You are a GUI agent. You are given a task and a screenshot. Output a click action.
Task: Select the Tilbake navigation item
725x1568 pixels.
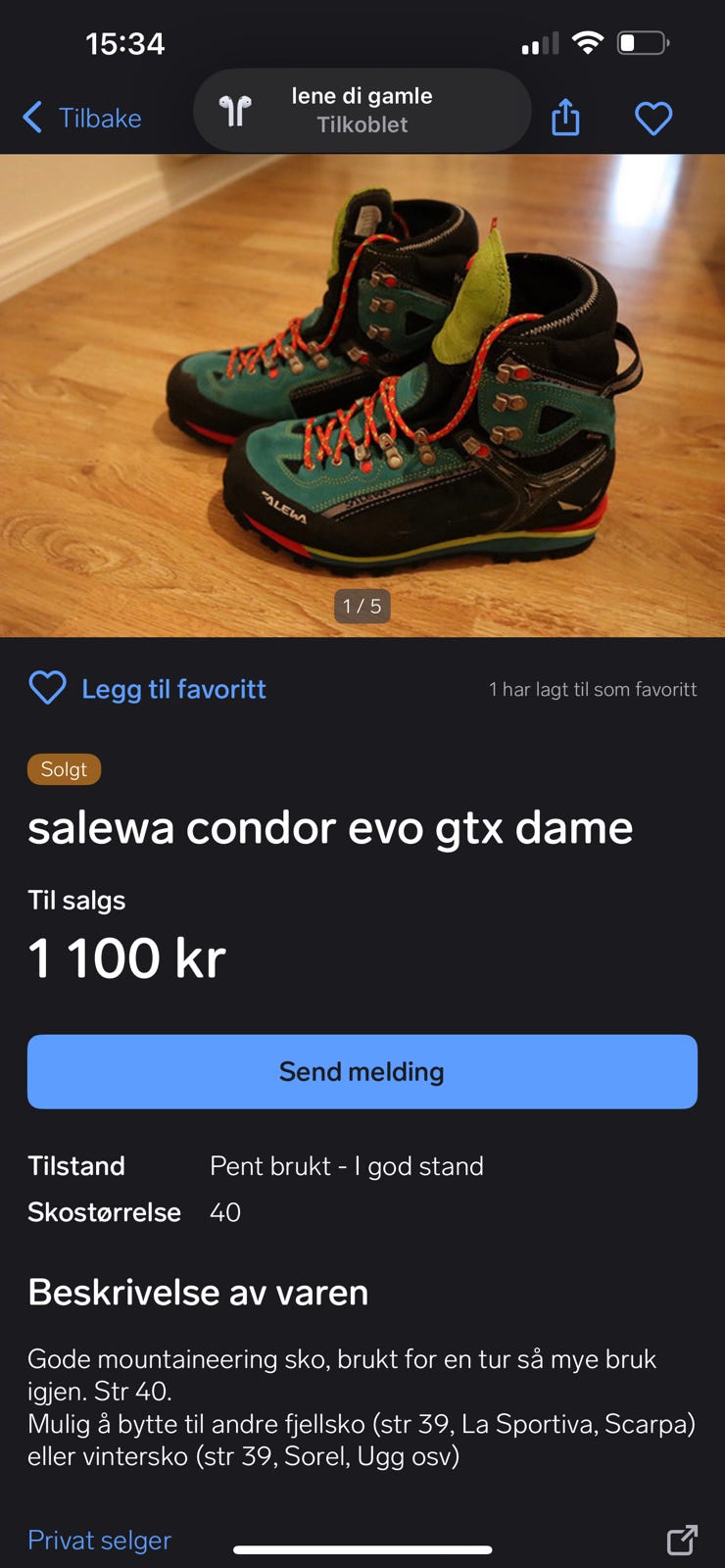101,118
